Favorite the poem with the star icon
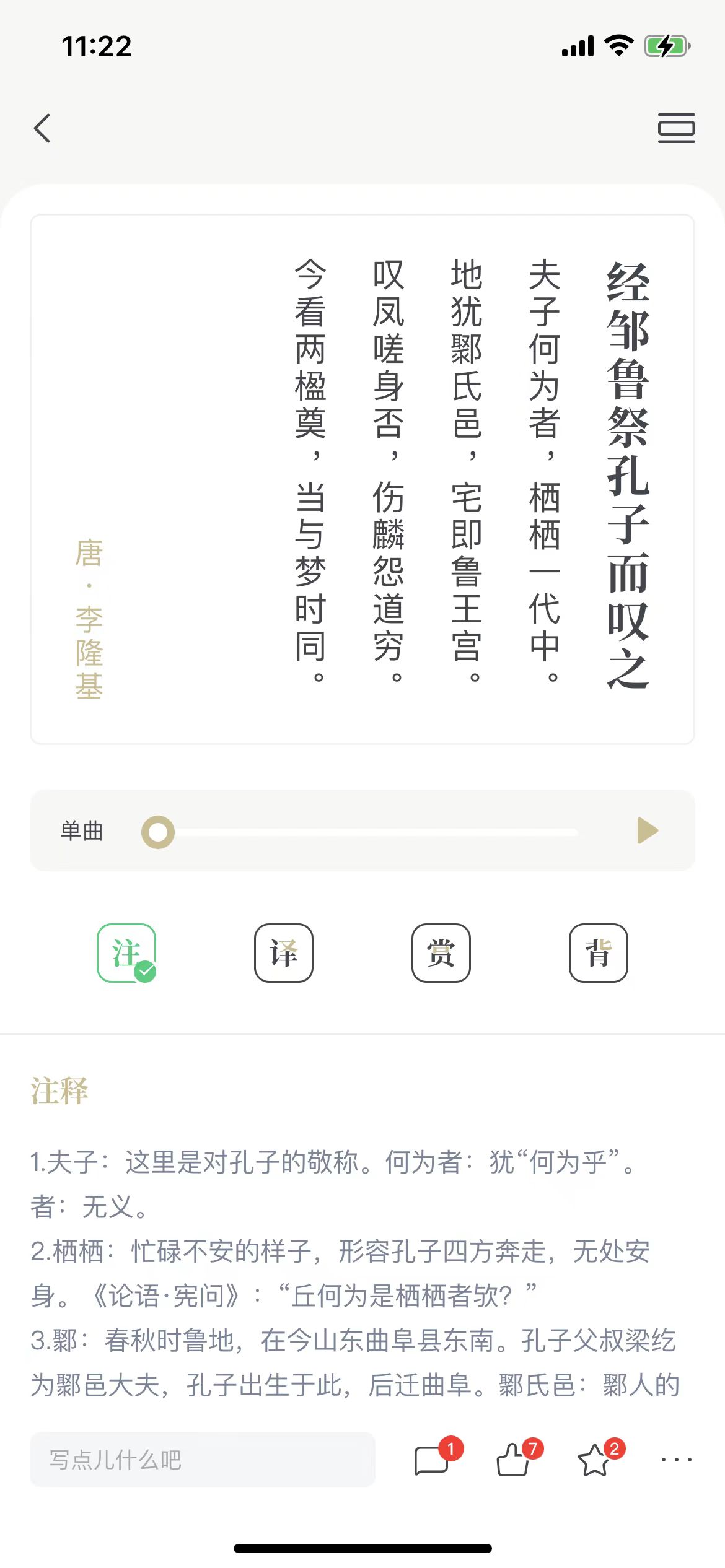This screenshot has height=1568, width=725. pyautogui.click(x=594, y=1460)
